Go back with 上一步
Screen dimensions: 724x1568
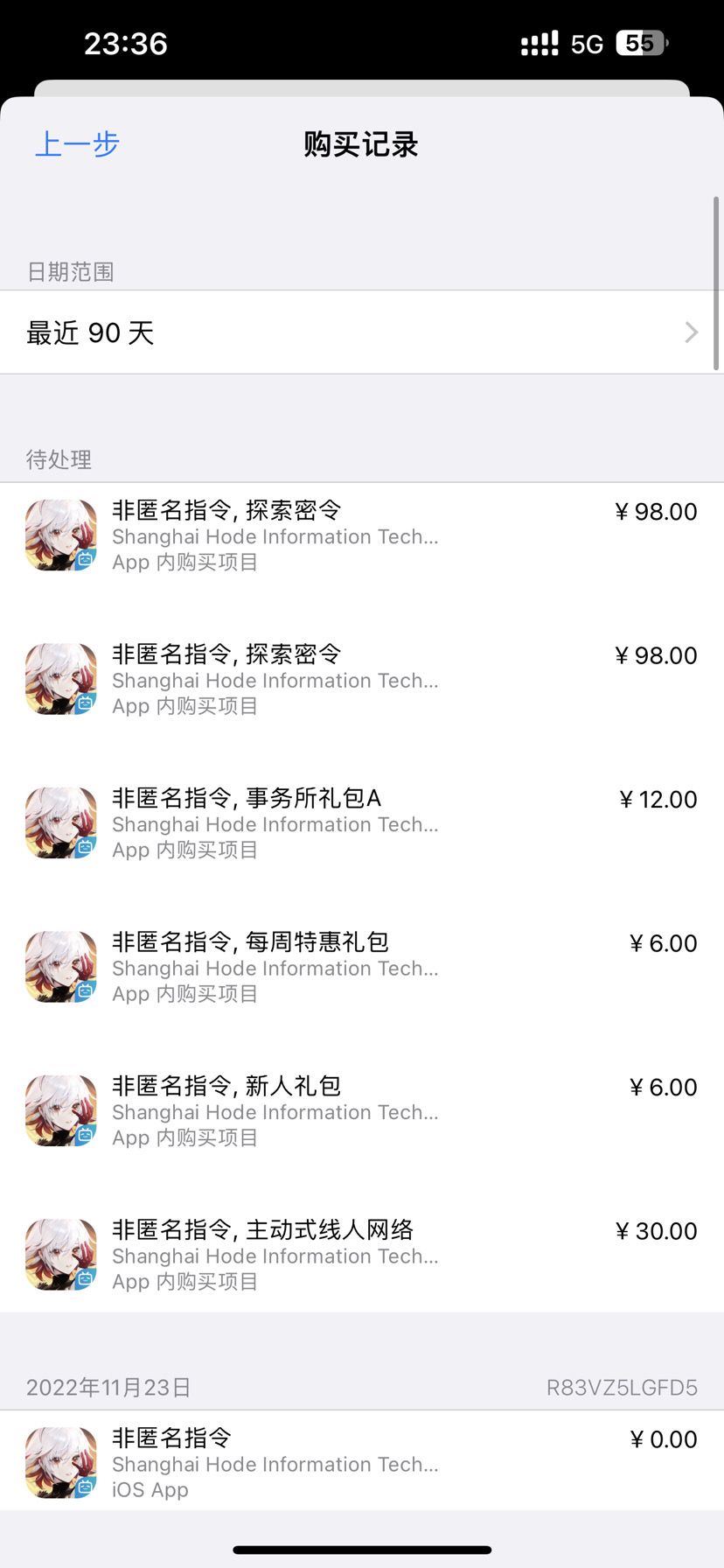point(77,144)
